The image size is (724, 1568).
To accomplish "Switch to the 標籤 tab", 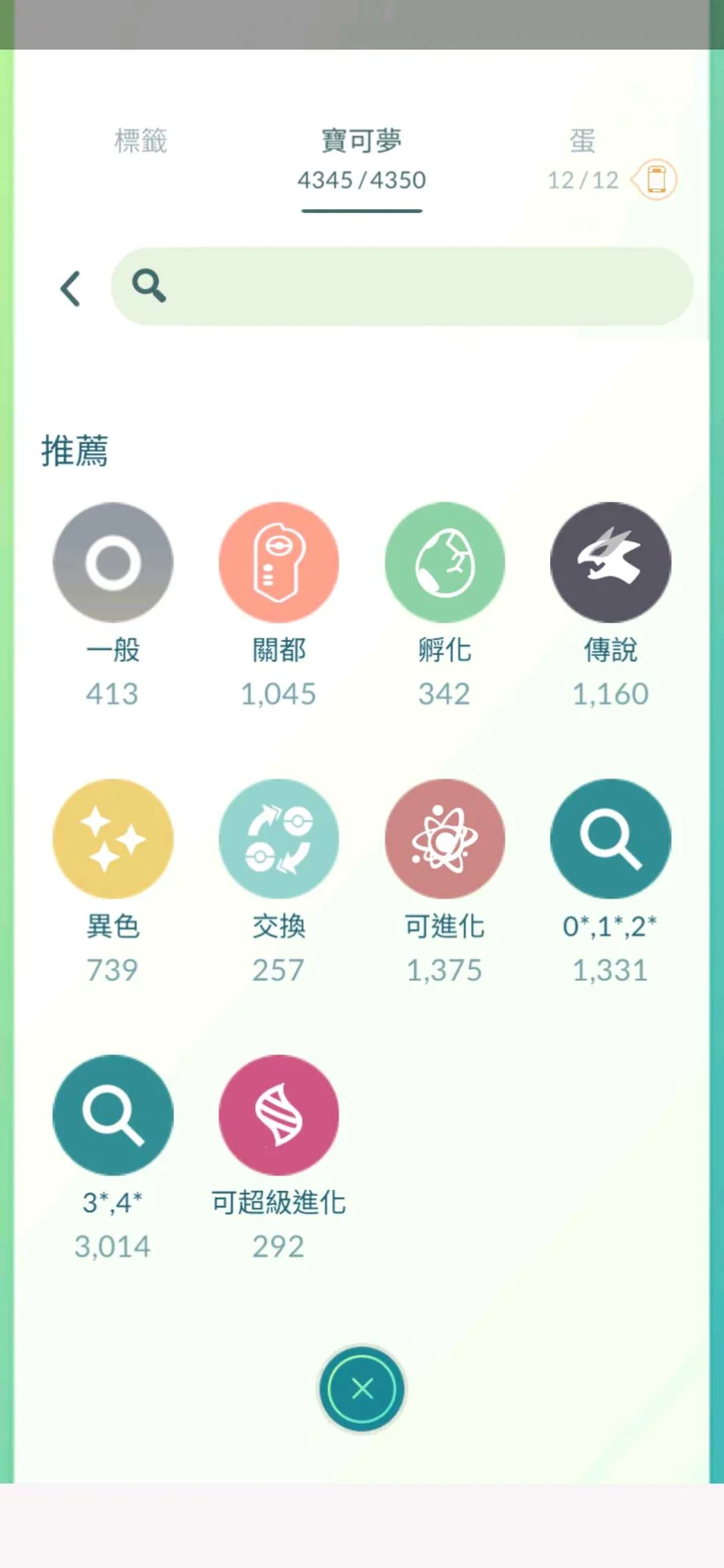I will pos(141,142).
